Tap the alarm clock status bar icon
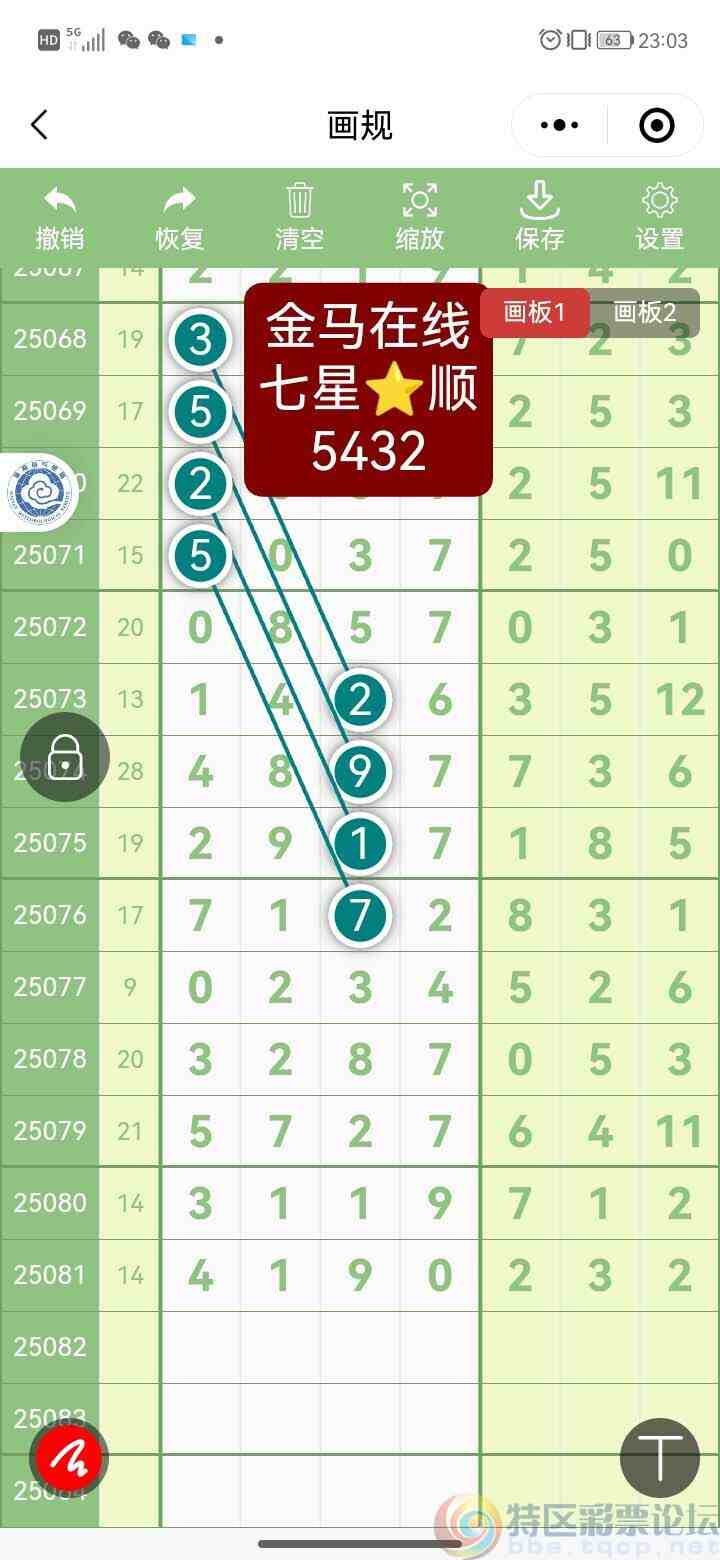Viewport: 720px width, 1560px height. (549, 39)
